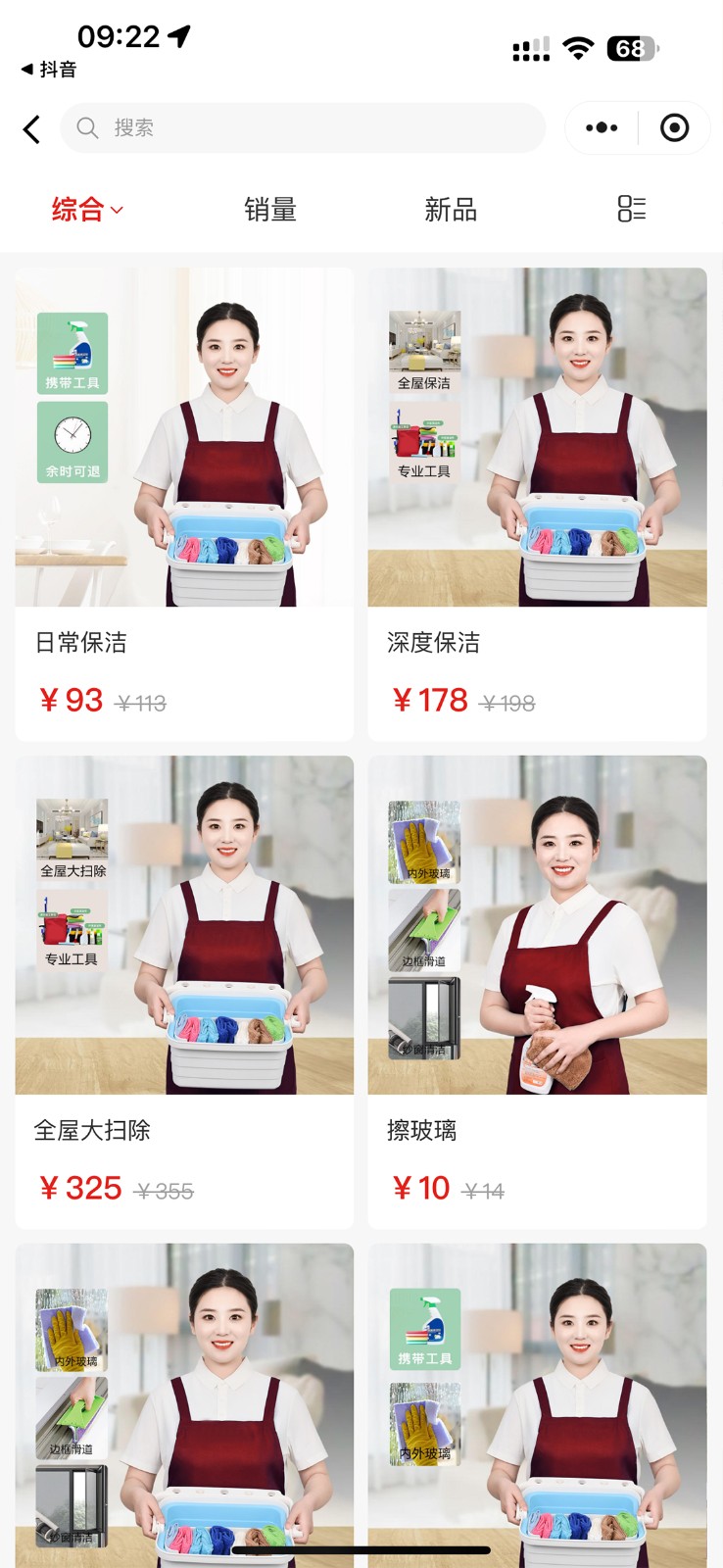The height and width of the screenshot is (1568, 723).
Task: Switch to the 新品 tab
Action: (451, 209)
